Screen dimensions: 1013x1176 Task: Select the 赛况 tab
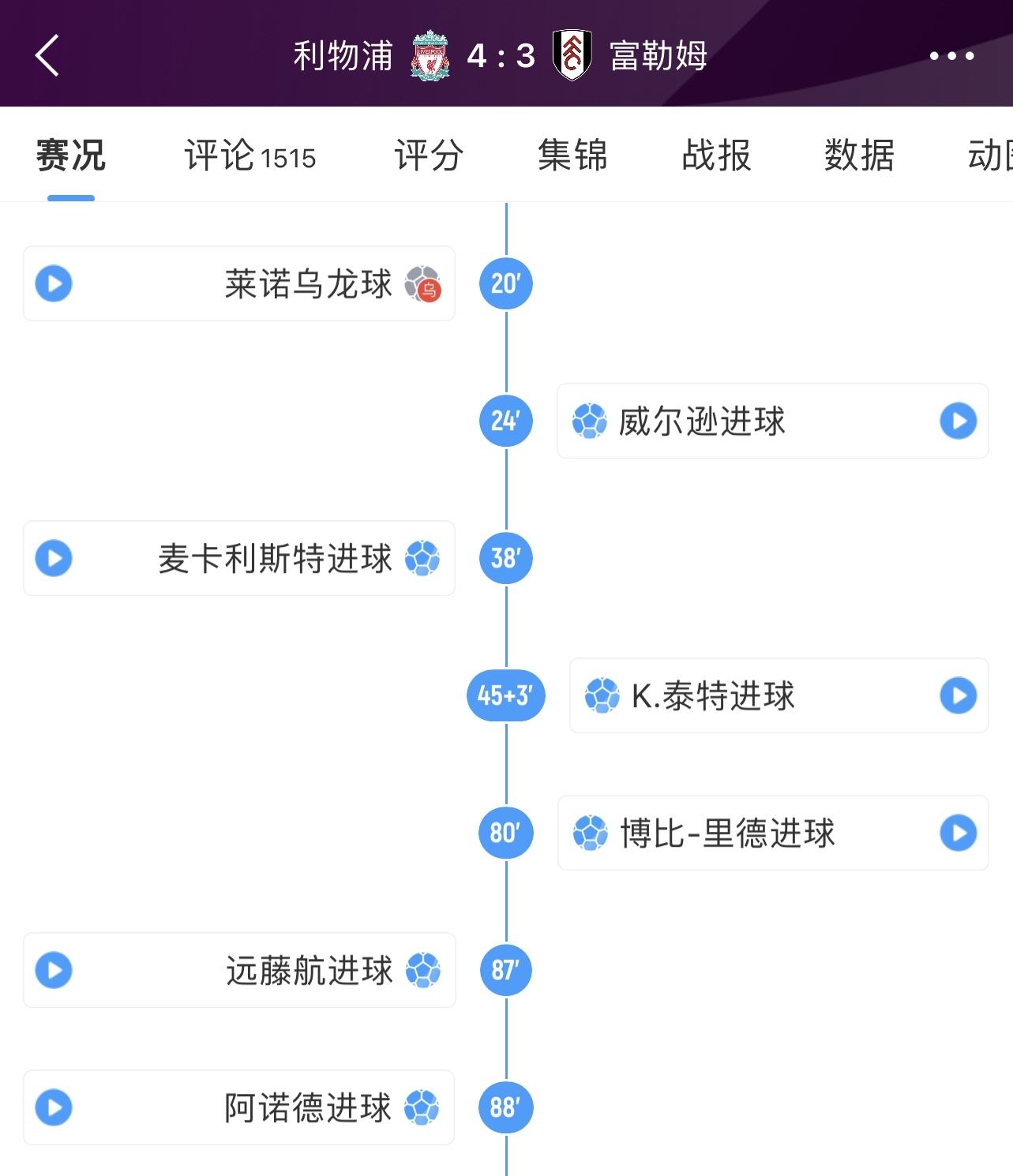[71, 155]
